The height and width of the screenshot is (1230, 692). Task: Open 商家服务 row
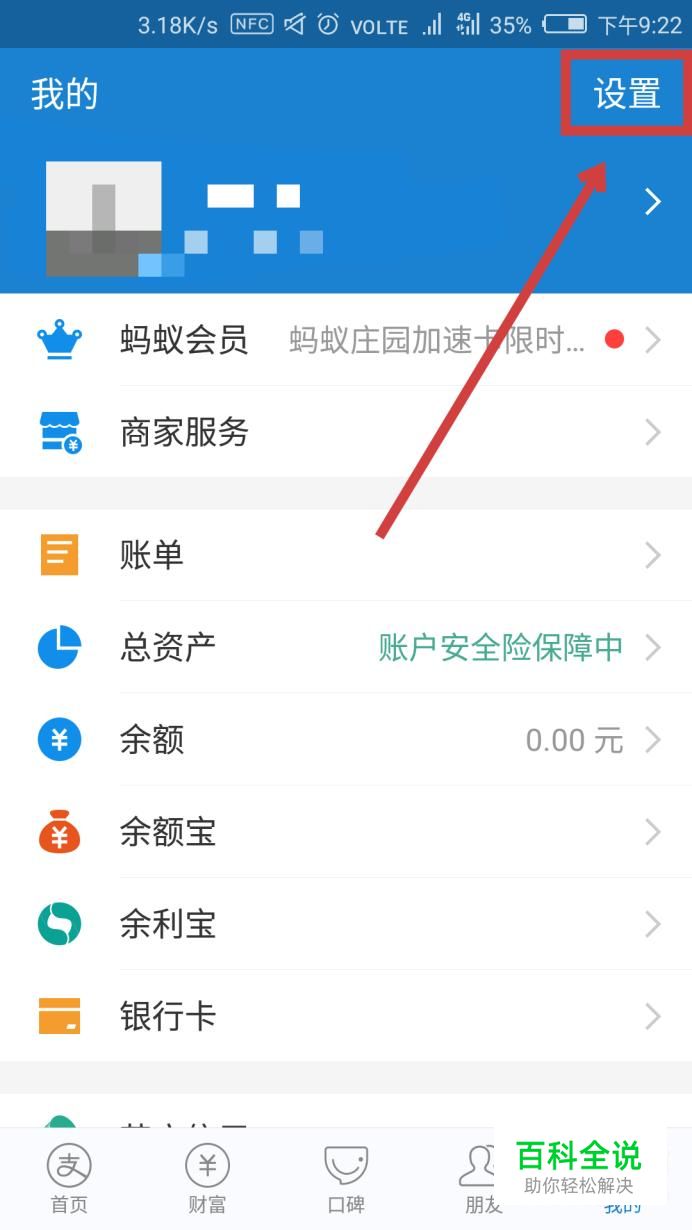point(346,432)
